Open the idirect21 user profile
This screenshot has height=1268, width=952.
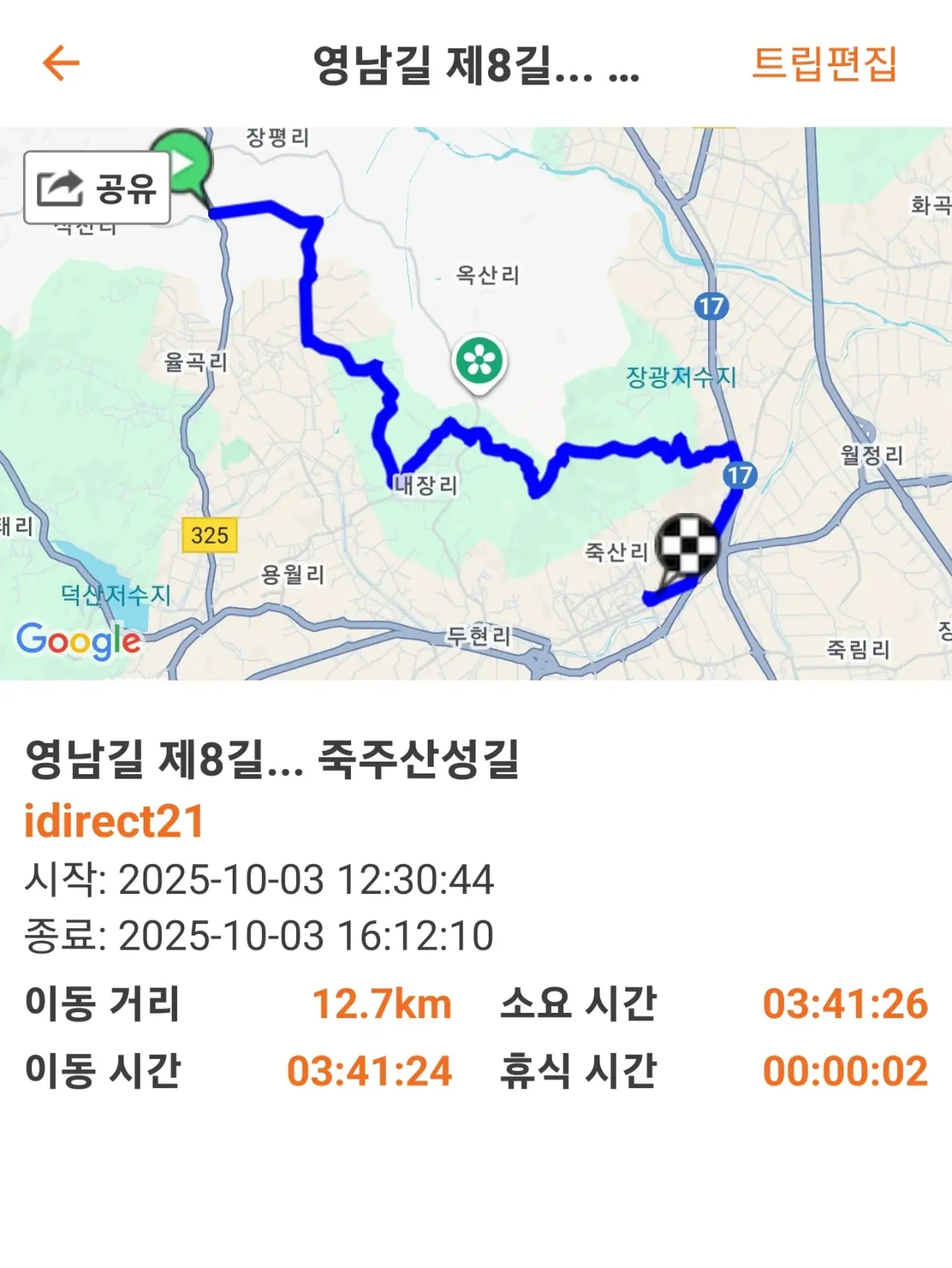[114, 821]
